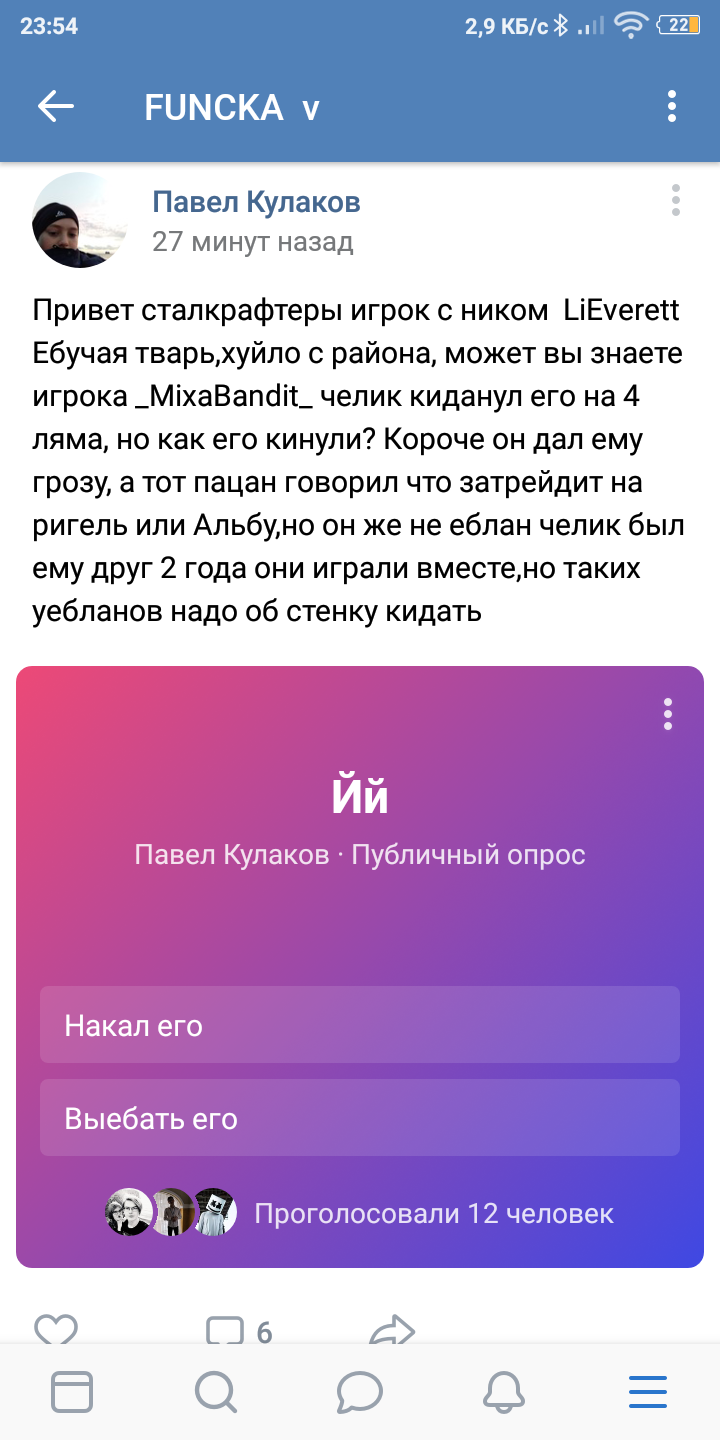The height and width of the screenshot is (1440, 720).
Task: Open the FUNCKA community dropdown
Action: pyautogui.click(x=231, y=108)
